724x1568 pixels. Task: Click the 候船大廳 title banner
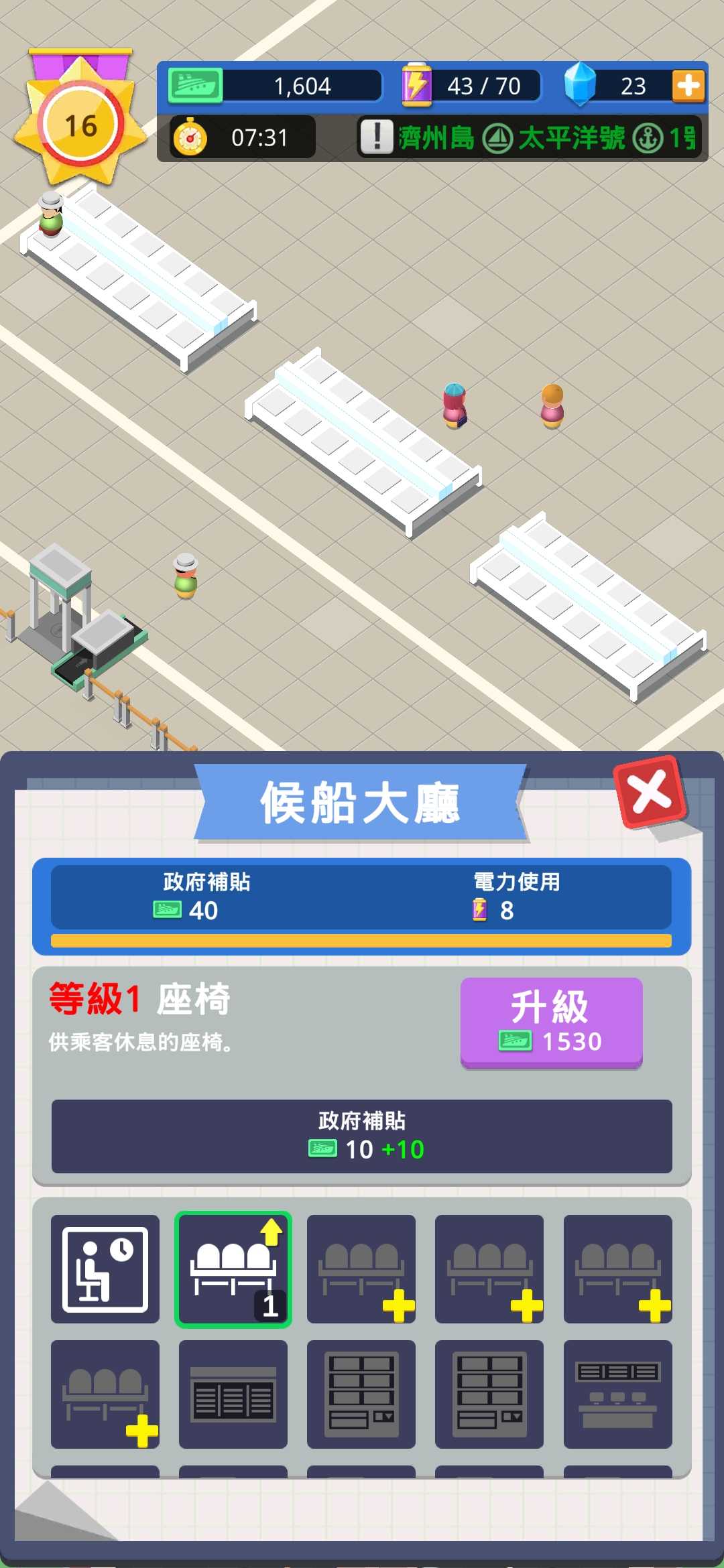pyautogui.click(x=360, y=807)
